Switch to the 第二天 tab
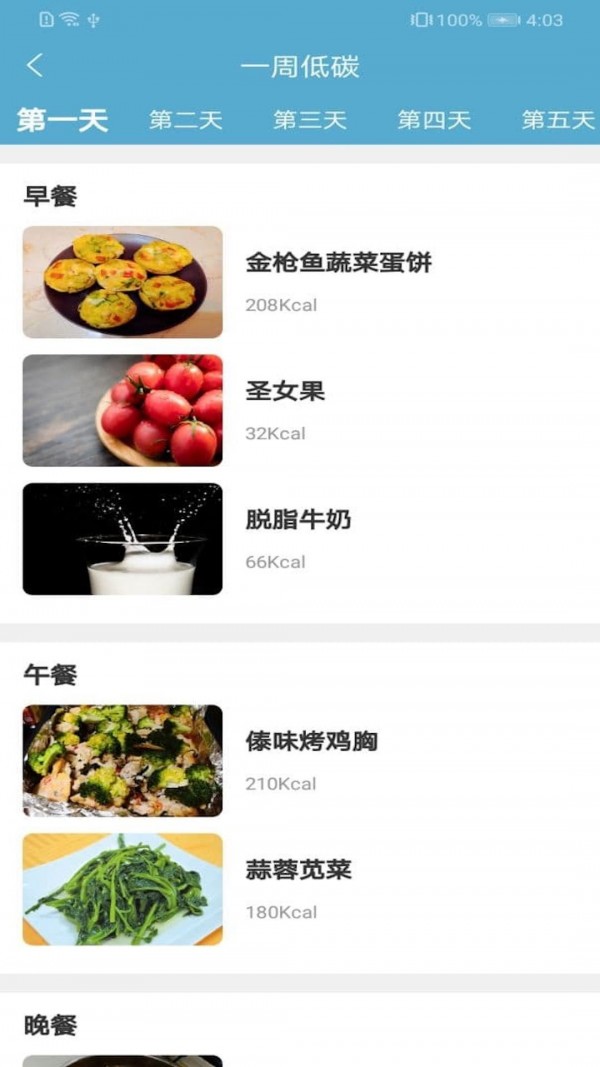 [186, 121]
